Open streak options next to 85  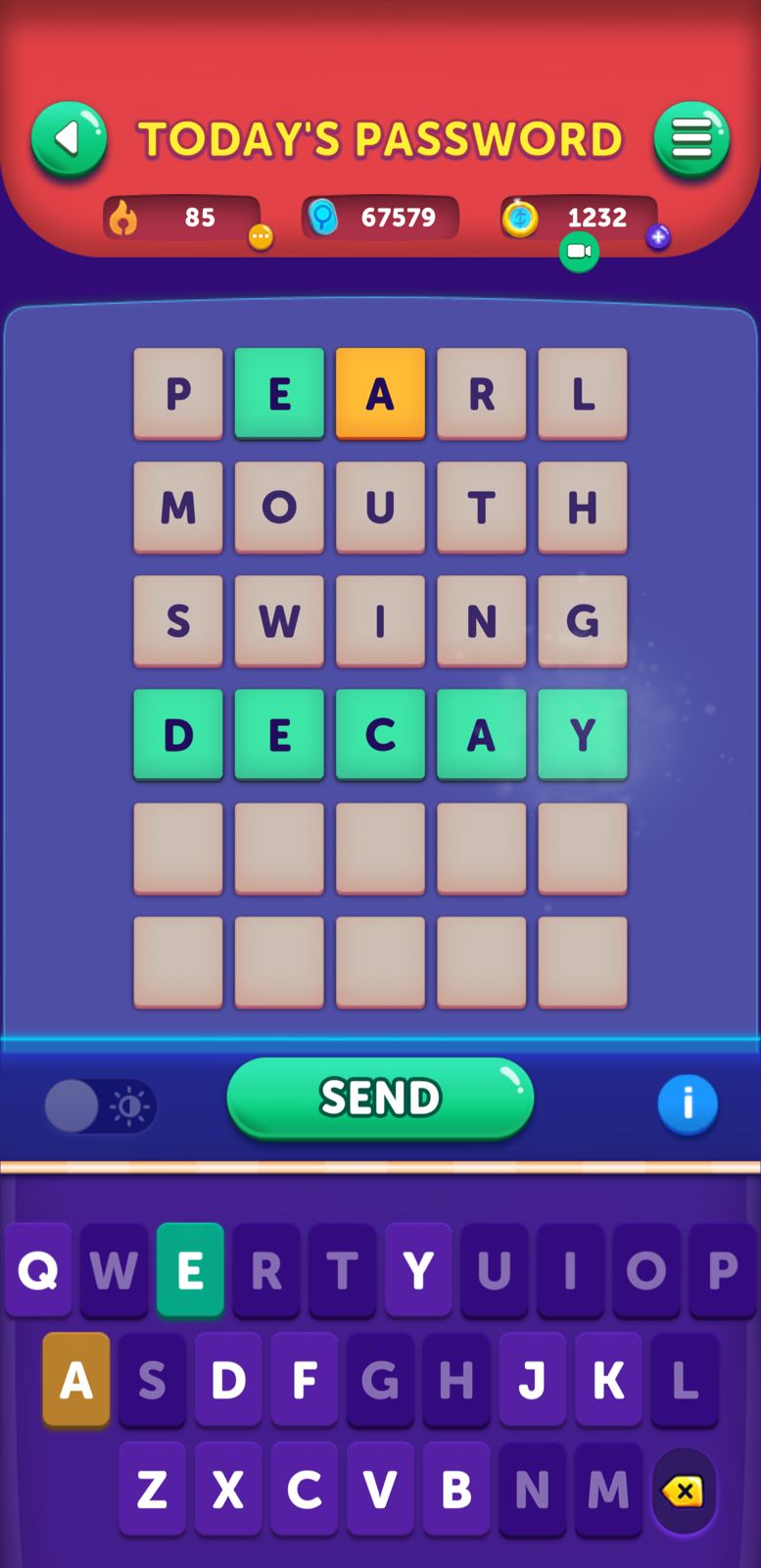pos(261,237)
